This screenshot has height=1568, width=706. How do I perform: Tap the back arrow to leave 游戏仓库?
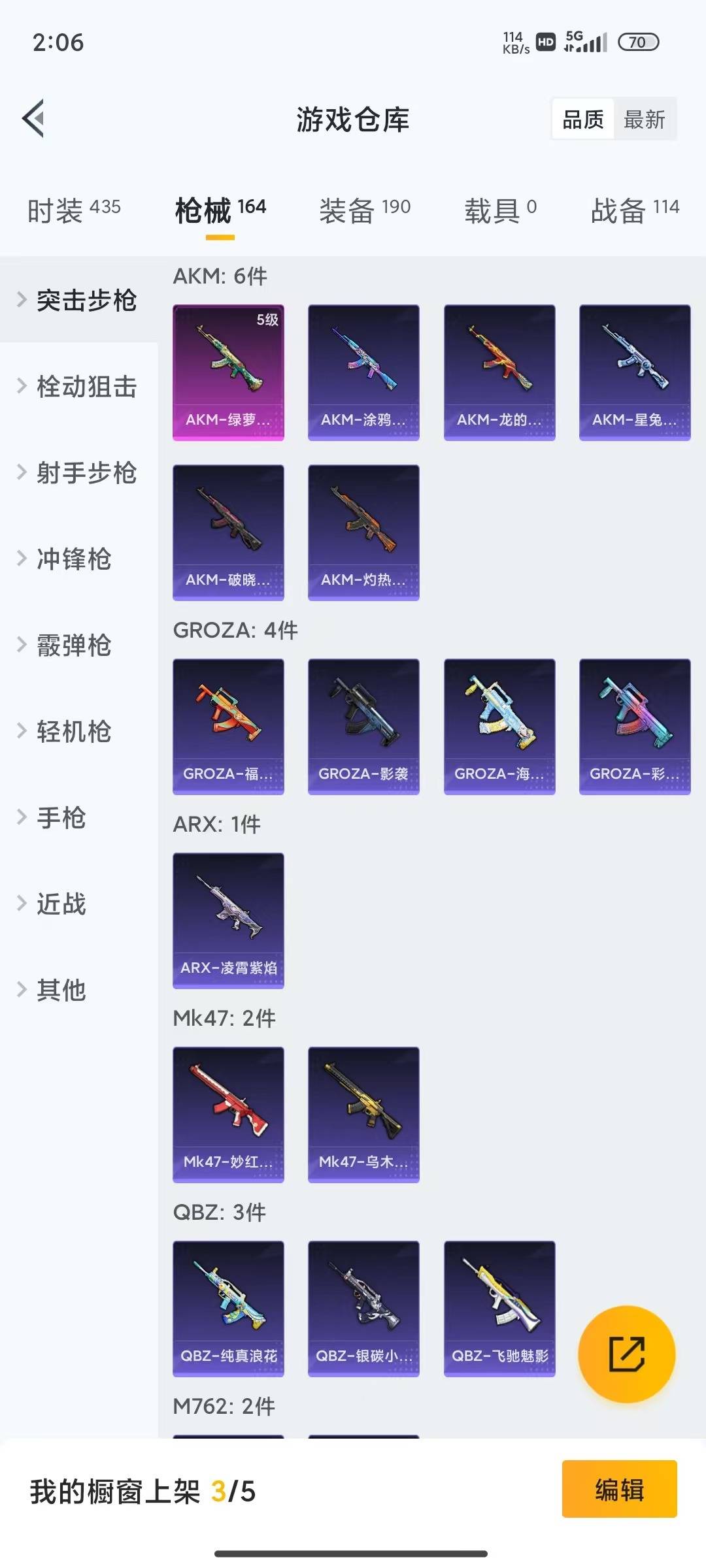click(x=31, y=118)
